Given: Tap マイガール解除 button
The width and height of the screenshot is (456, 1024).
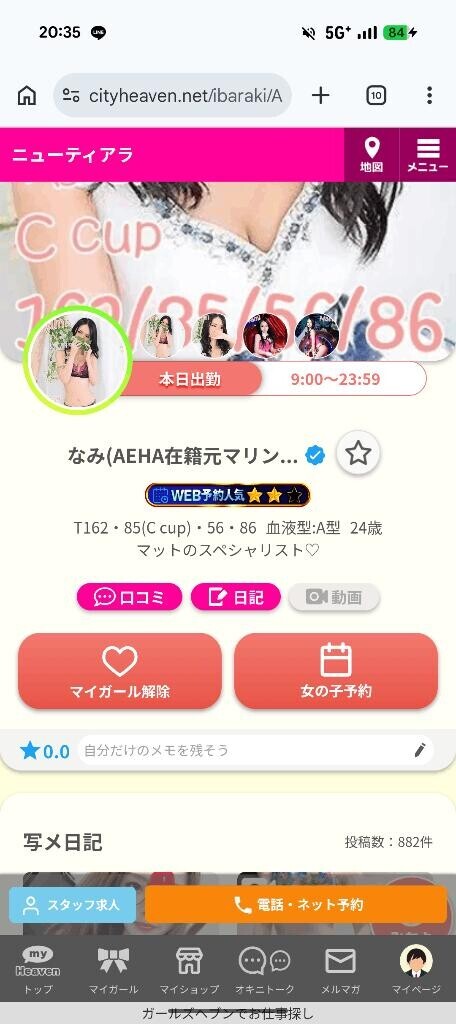Looking at the screenshot, I should (120, 671).
